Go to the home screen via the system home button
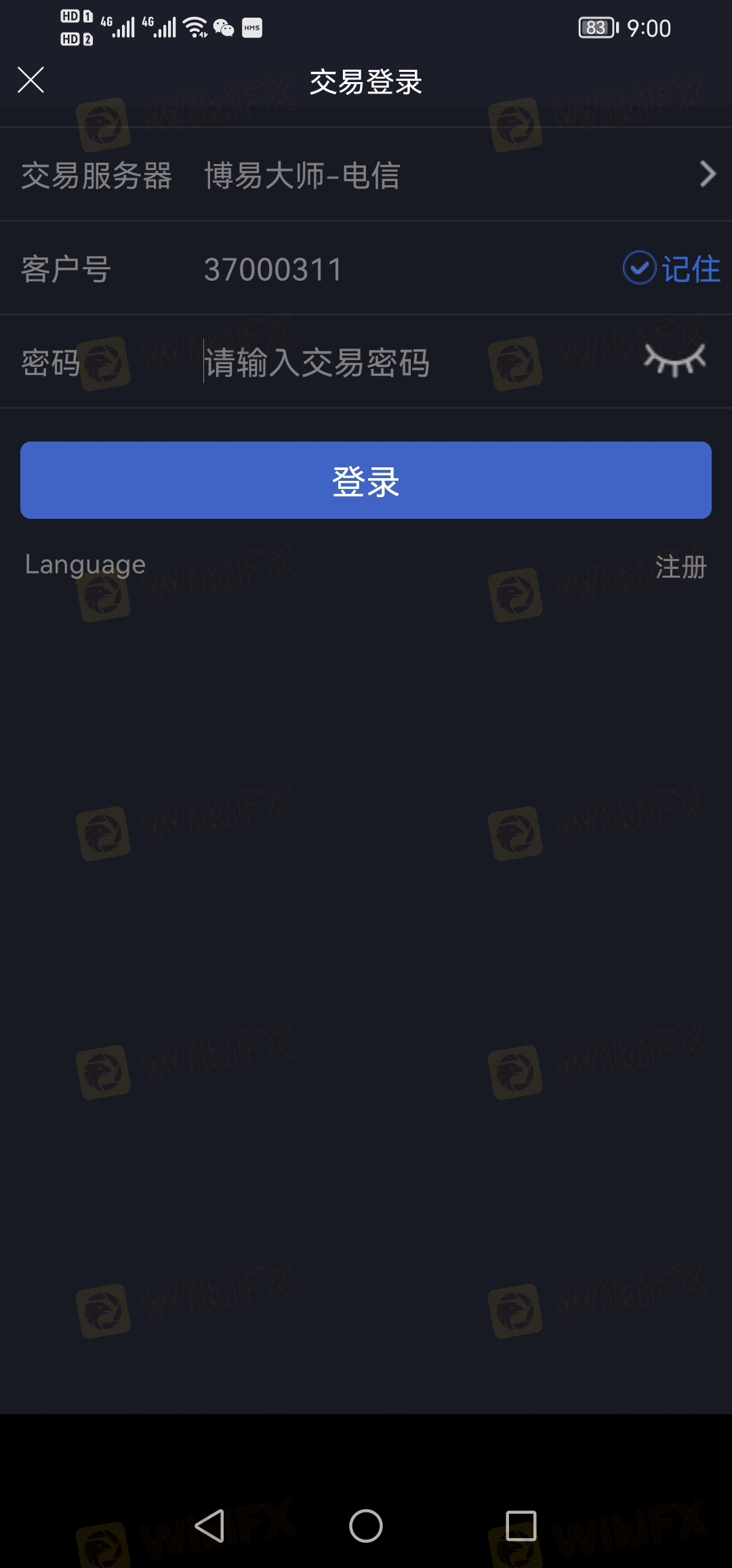 (x=366, y=1526)
